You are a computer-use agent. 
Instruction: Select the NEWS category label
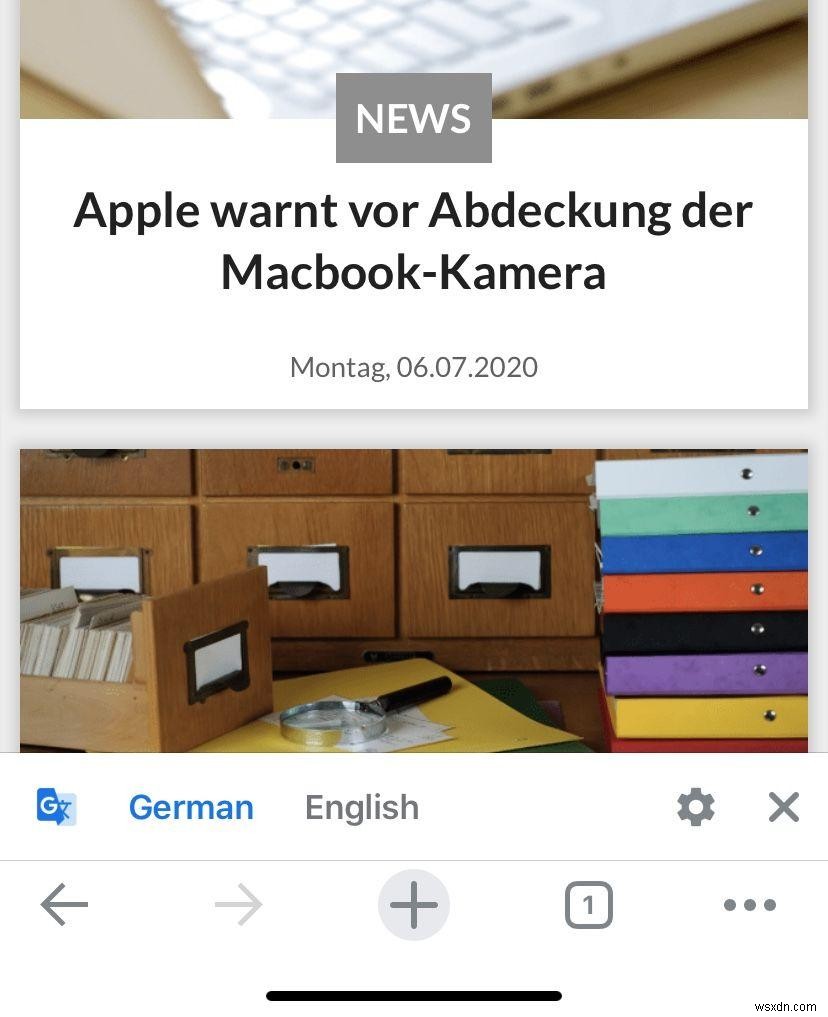coord(413,118)
